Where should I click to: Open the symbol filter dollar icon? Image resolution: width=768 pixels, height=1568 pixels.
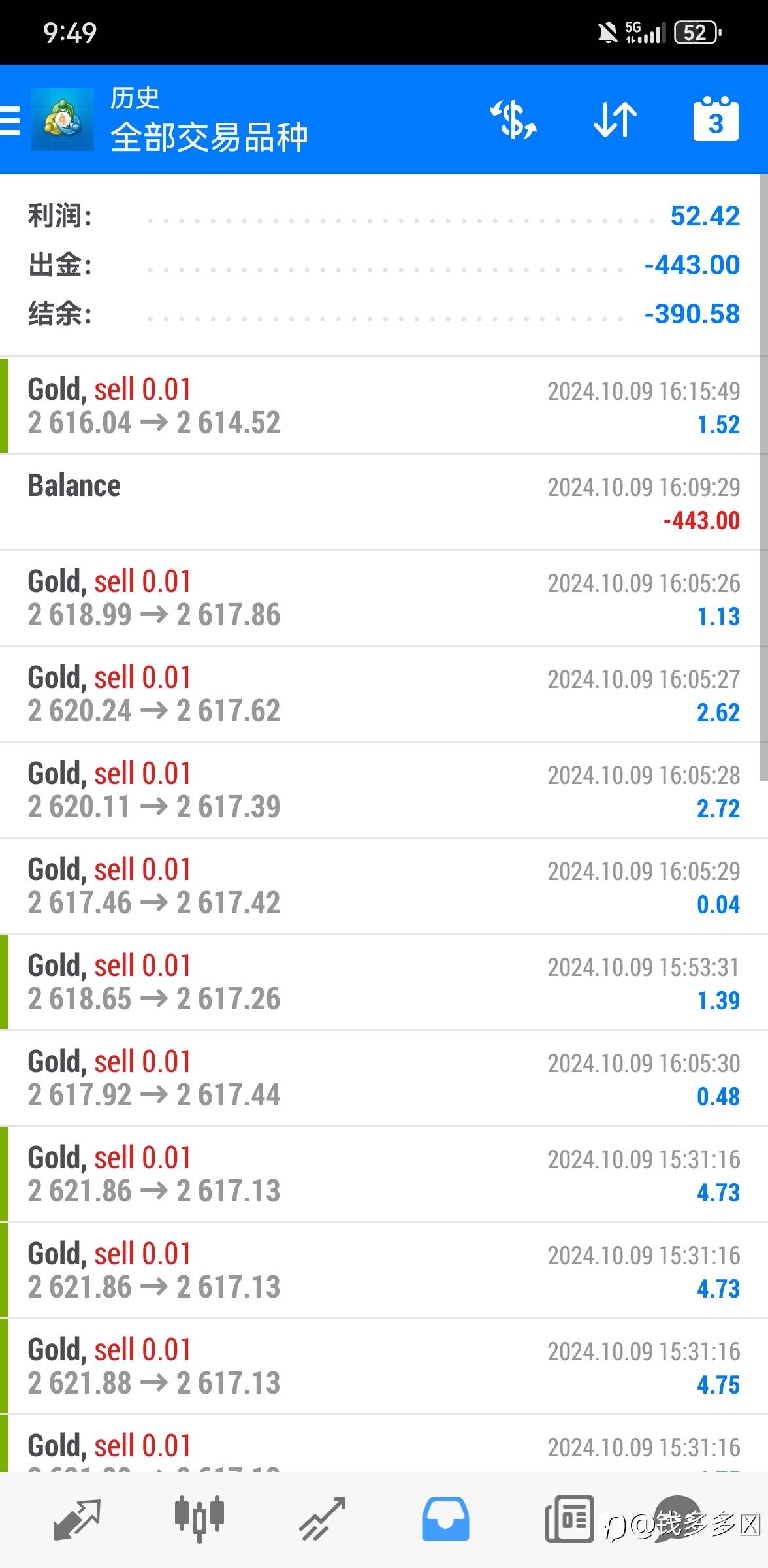coord(514,120)
